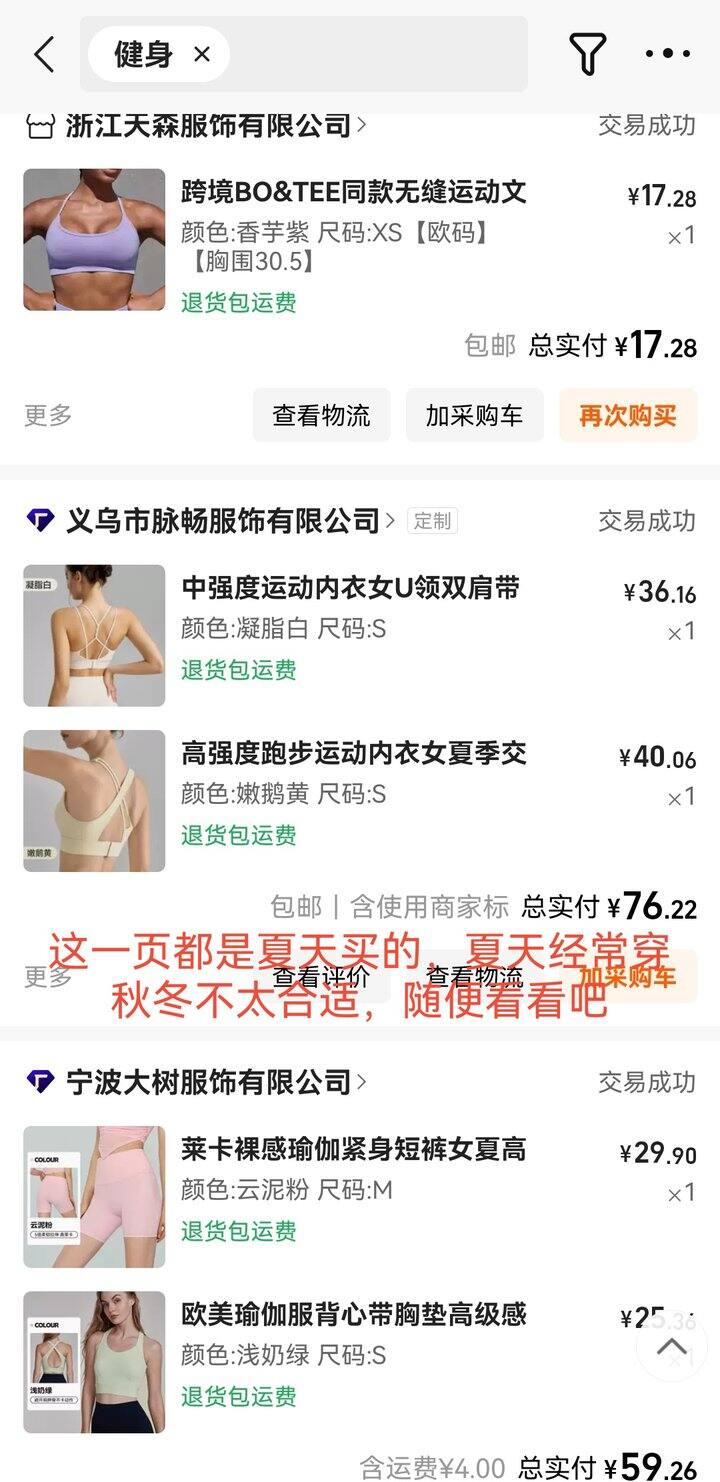Open the 欧美瑜伽服背心带胸垫 product
The image size is (720, 1482).
tap(353, 1314)
